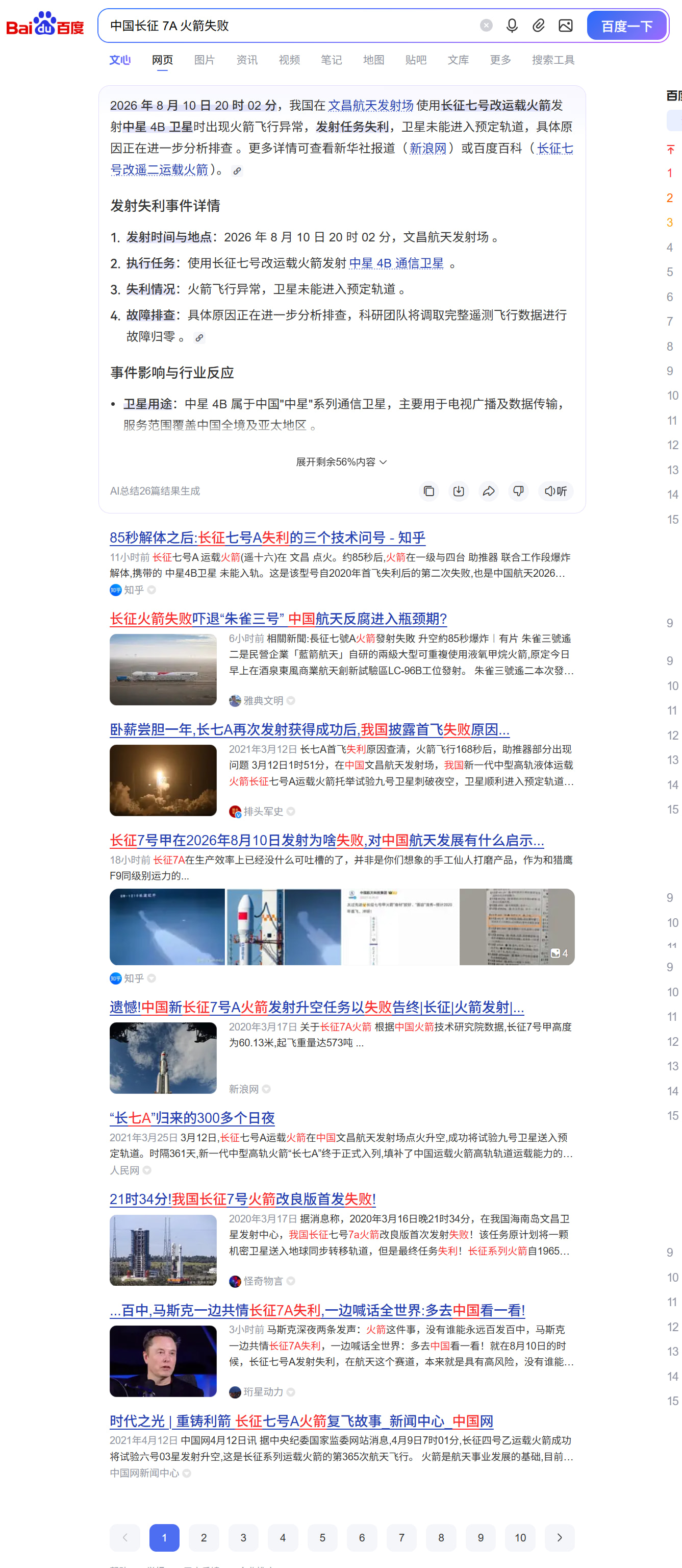Listen to the summary with 听
Screen dimensions: 682x1568
(x=555, y=491)
